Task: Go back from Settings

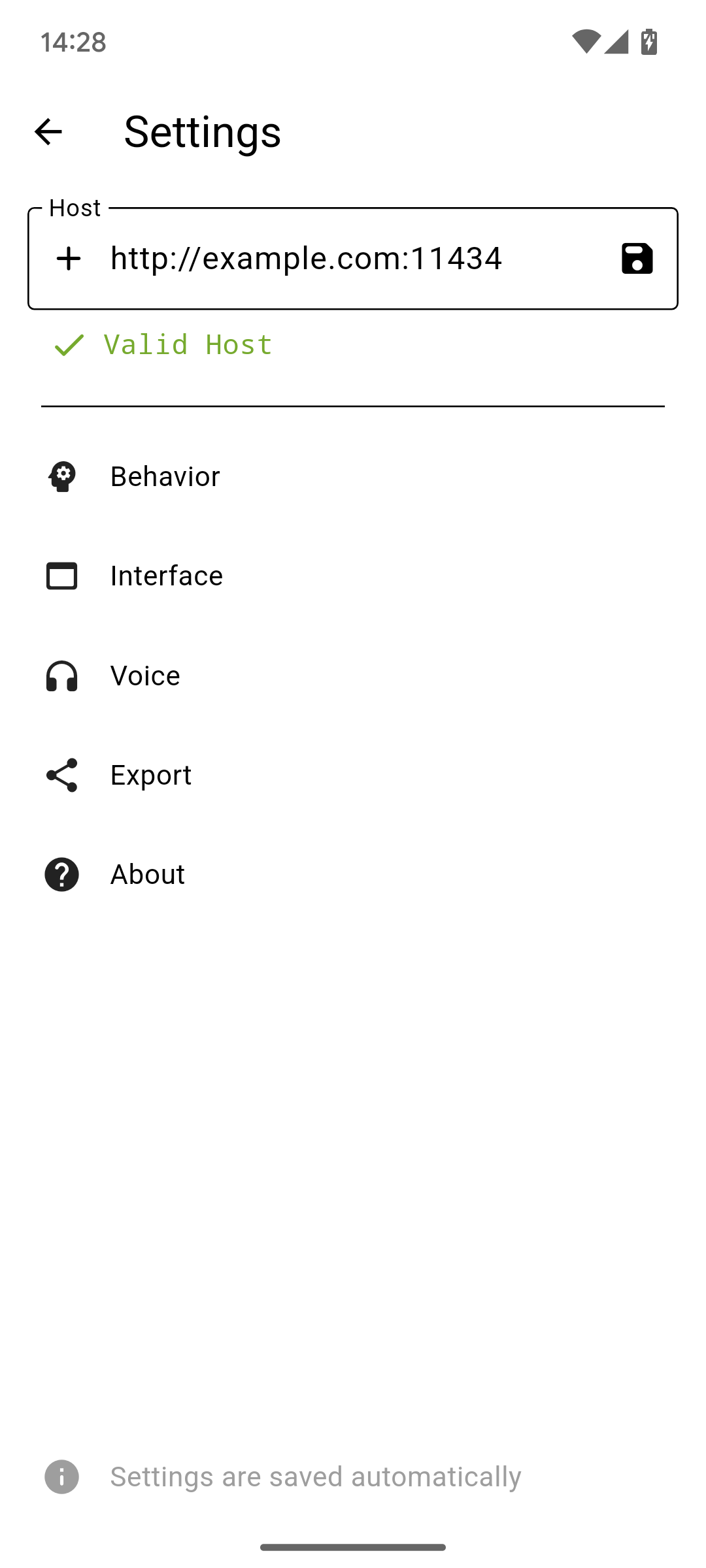Action: [48, 132]
